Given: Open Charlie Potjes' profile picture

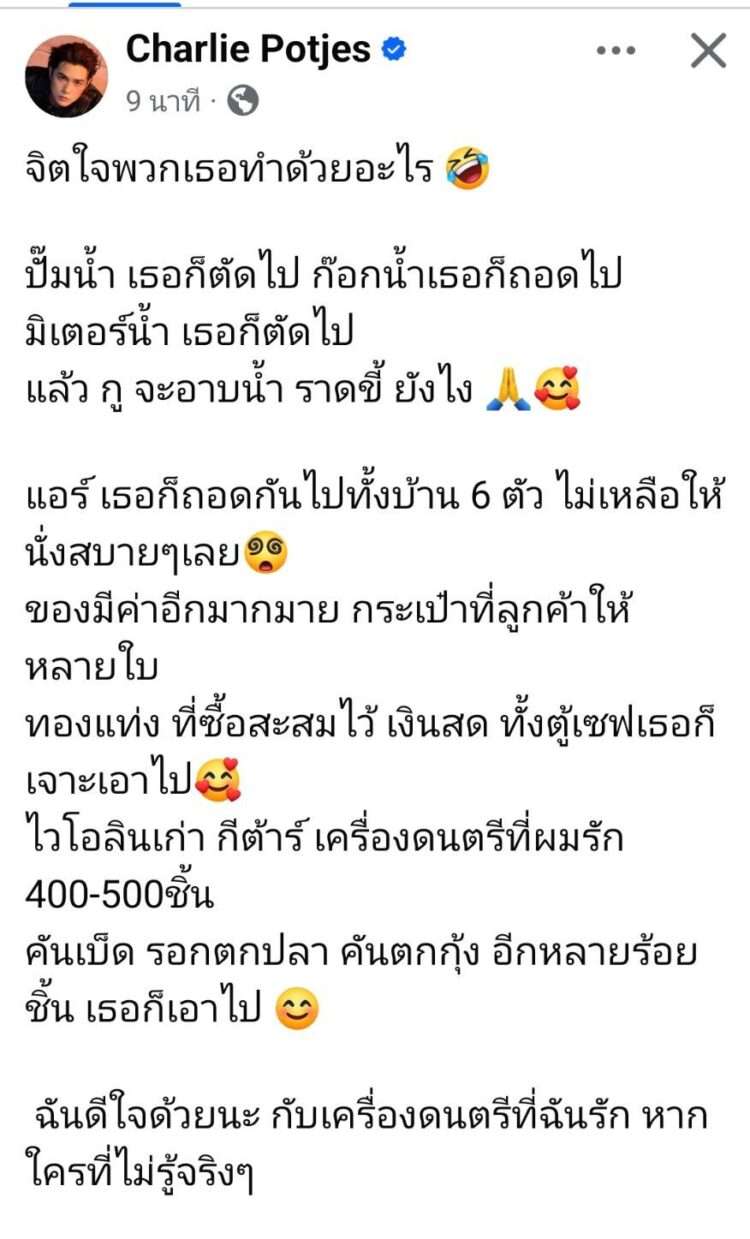Looking at the screenshot, I should pyautogui.click(x=66, y=76).
